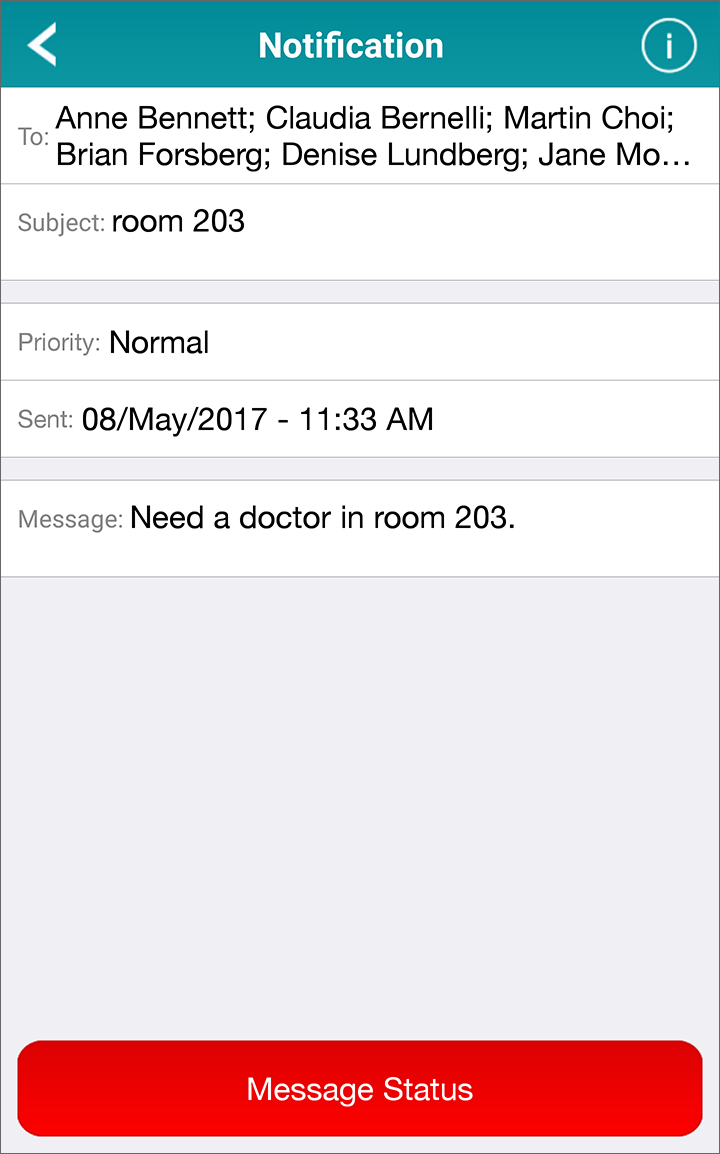The width and height of the screenshot is (720, 1154).
Task: Tap the red Message Status button
Action: pyautogui.click(x=359, y=1088)
